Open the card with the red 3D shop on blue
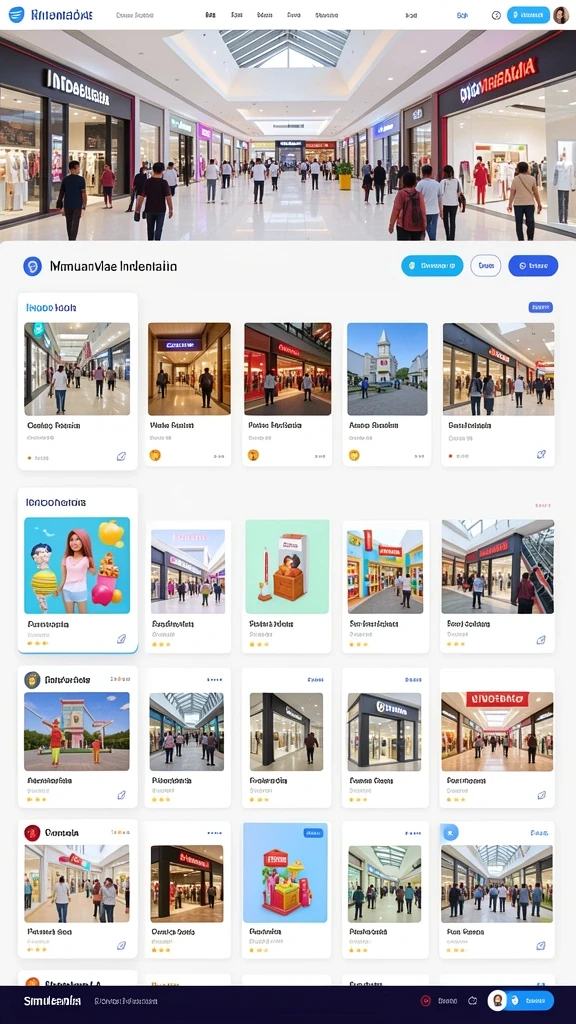This screenshot has height=1024, width=576. point(285,890)
